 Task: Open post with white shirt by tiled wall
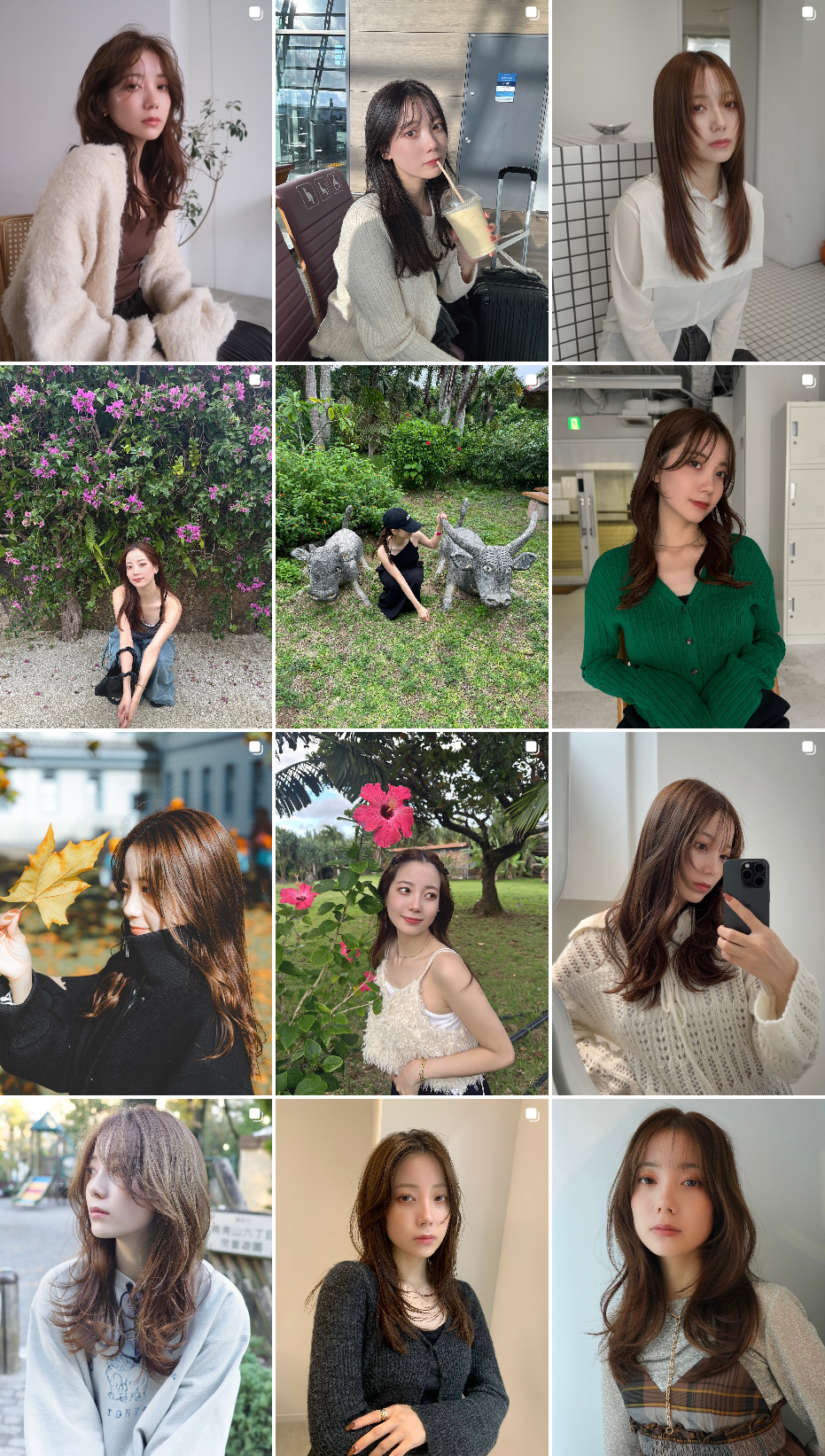coord(689,181)
